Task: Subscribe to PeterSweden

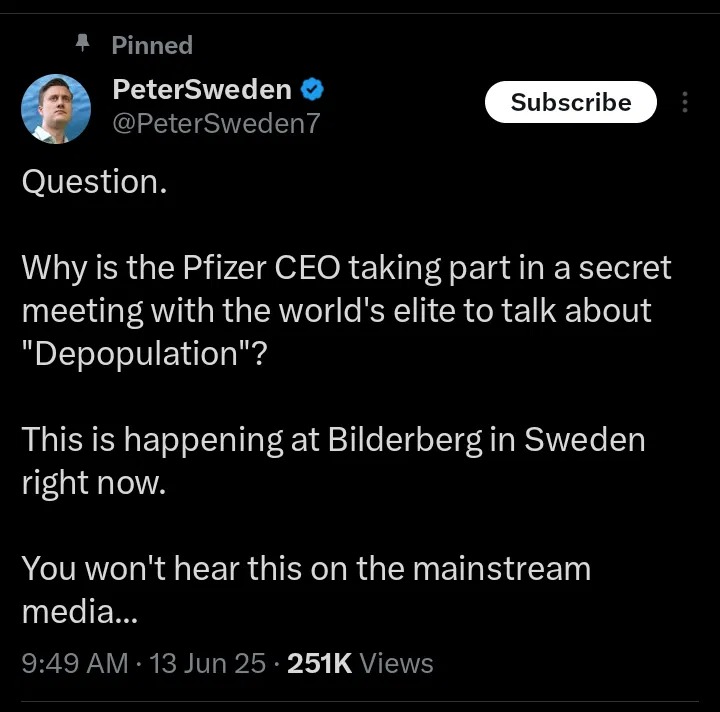Action: click(570, 102)
